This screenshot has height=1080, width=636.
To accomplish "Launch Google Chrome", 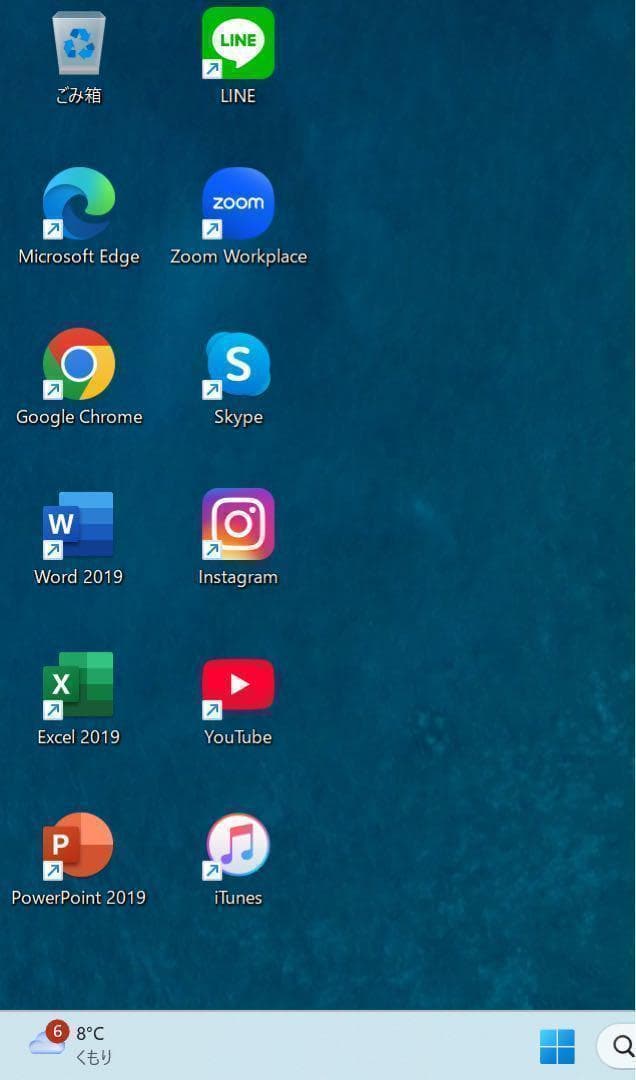I will [78, 364].
